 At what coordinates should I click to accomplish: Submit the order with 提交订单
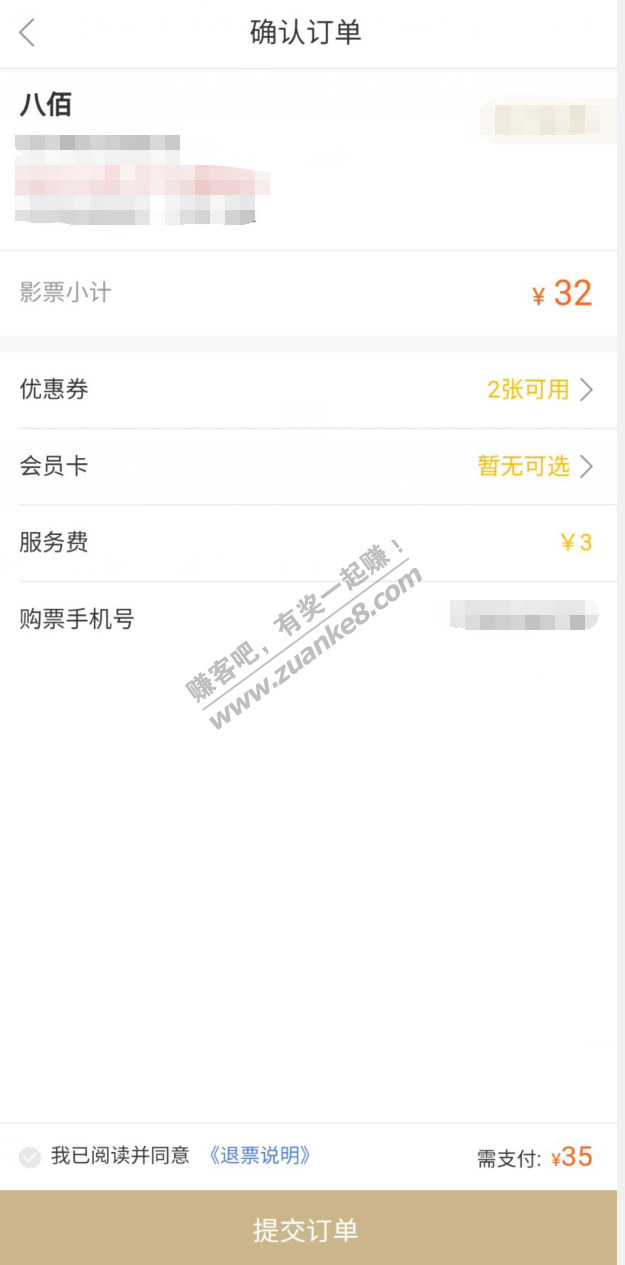click(306, 1230)
